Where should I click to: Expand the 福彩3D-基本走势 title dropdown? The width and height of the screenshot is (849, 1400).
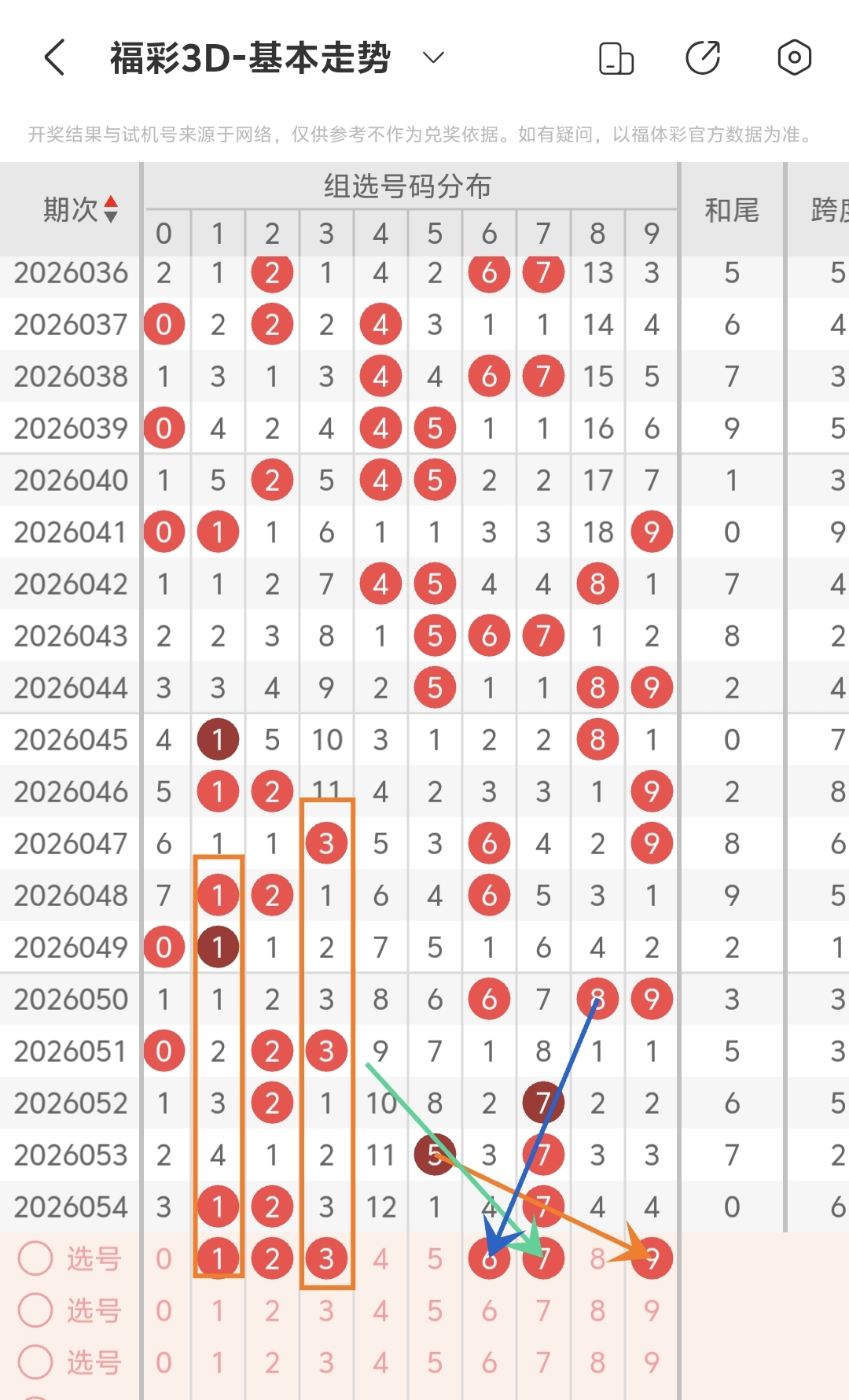click(x=433, y=57)
